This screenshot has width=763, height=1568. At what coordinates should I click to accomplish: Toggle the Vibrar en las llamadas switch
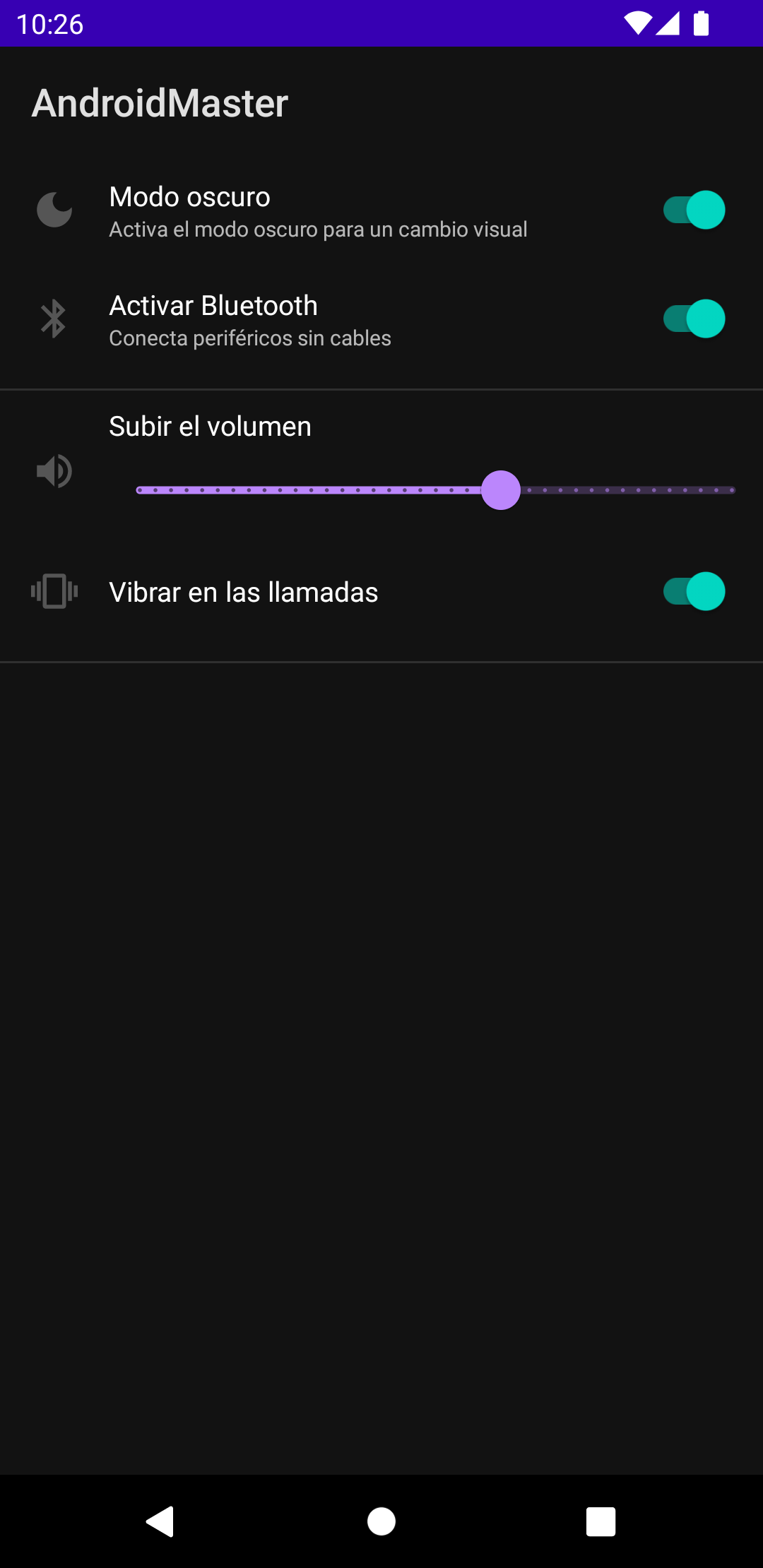point(694,592)
